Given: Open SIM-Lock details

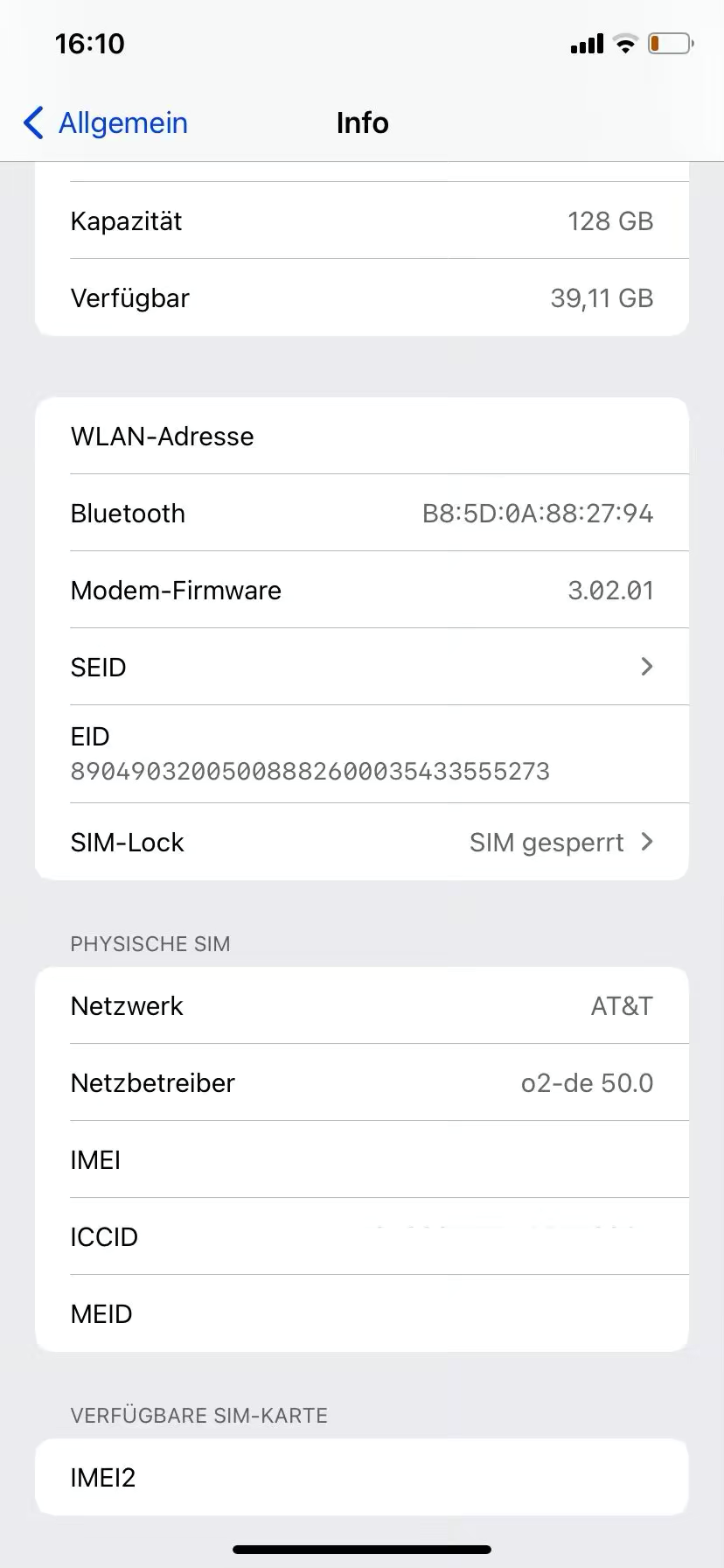Looking at the screenshot, I should [362, 842].
